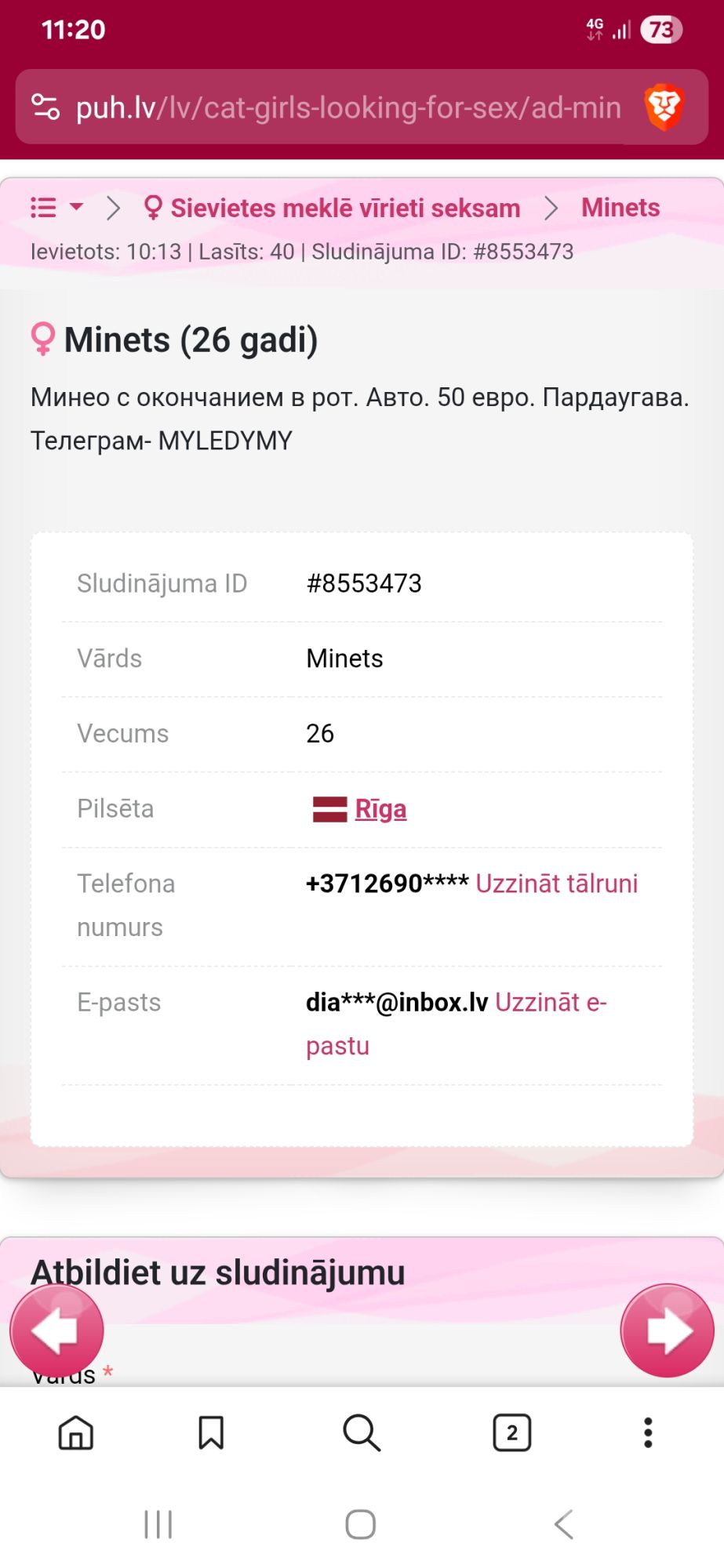724x1568 pixels.
Task: Open the Rīga city link
Action: [x=380, y=809]
